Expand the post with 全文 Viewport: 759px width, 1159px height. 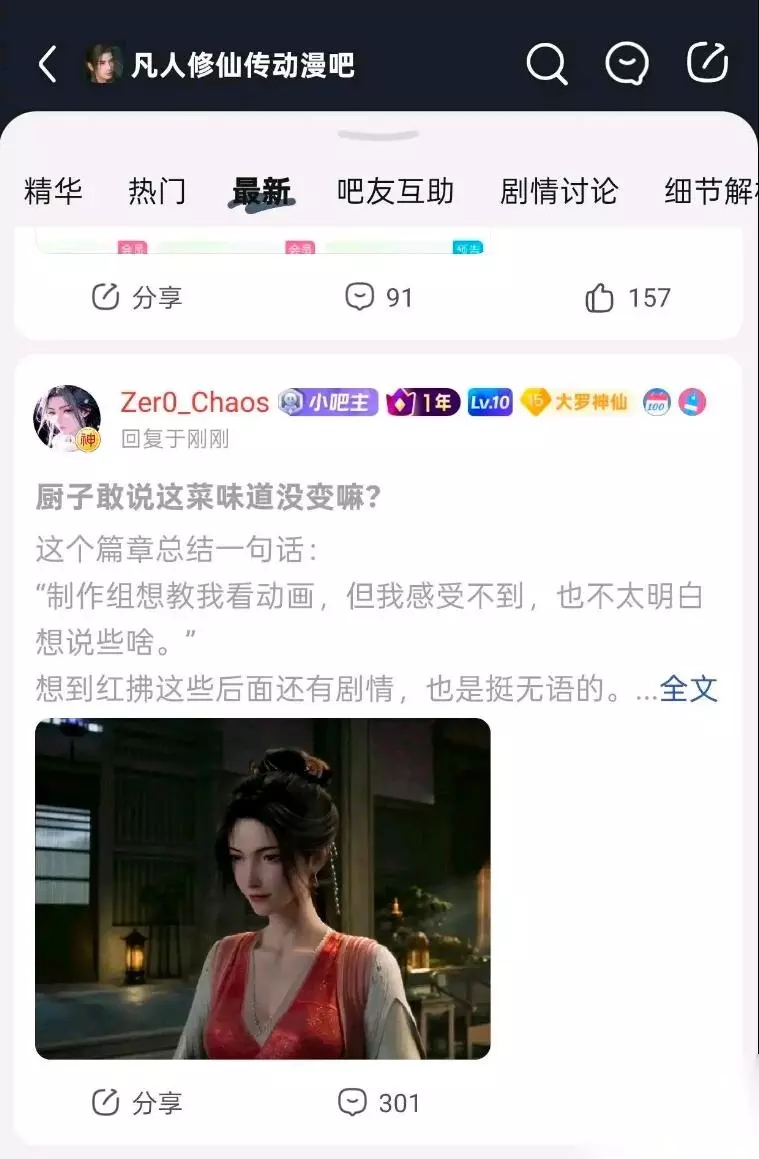pos(688,689)
